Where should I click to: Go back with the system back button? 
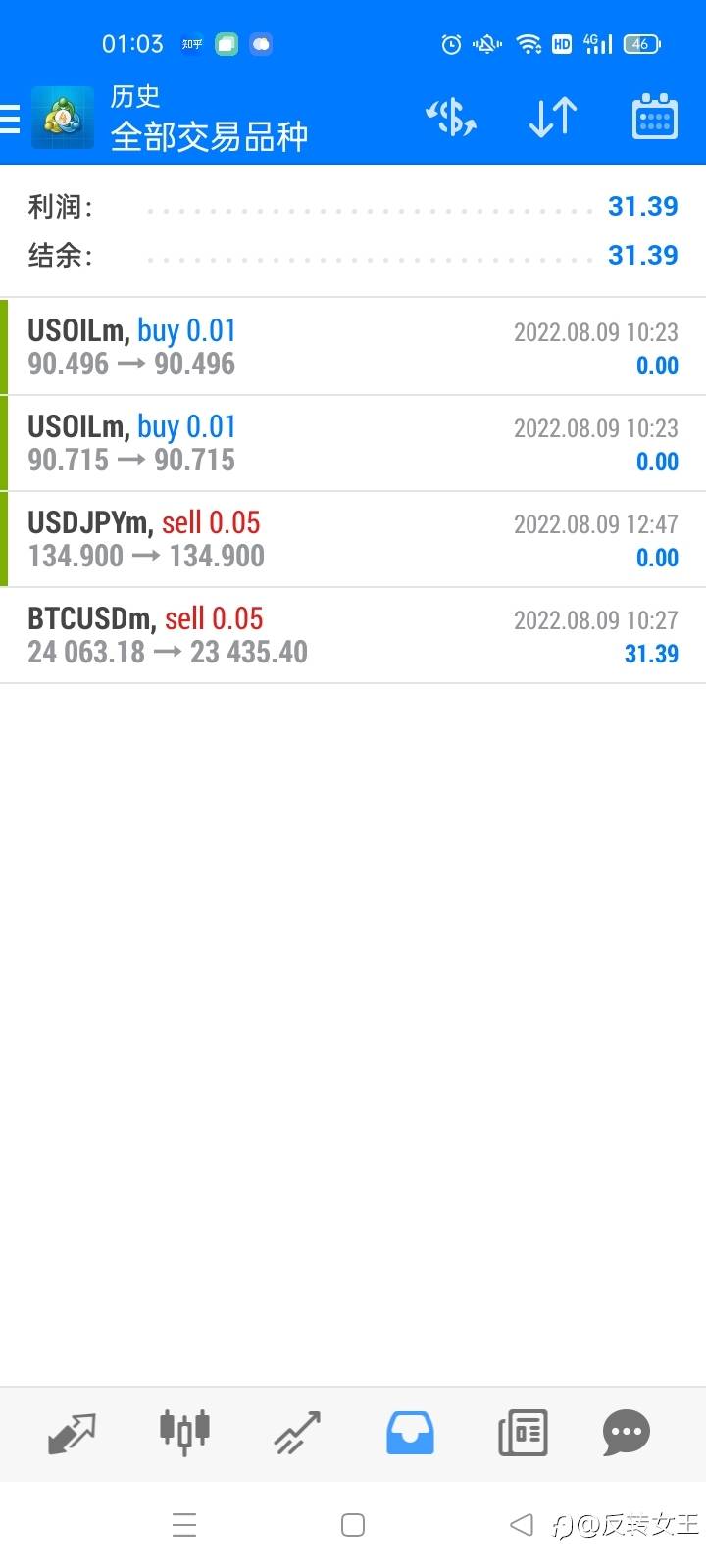point(522,1525)
